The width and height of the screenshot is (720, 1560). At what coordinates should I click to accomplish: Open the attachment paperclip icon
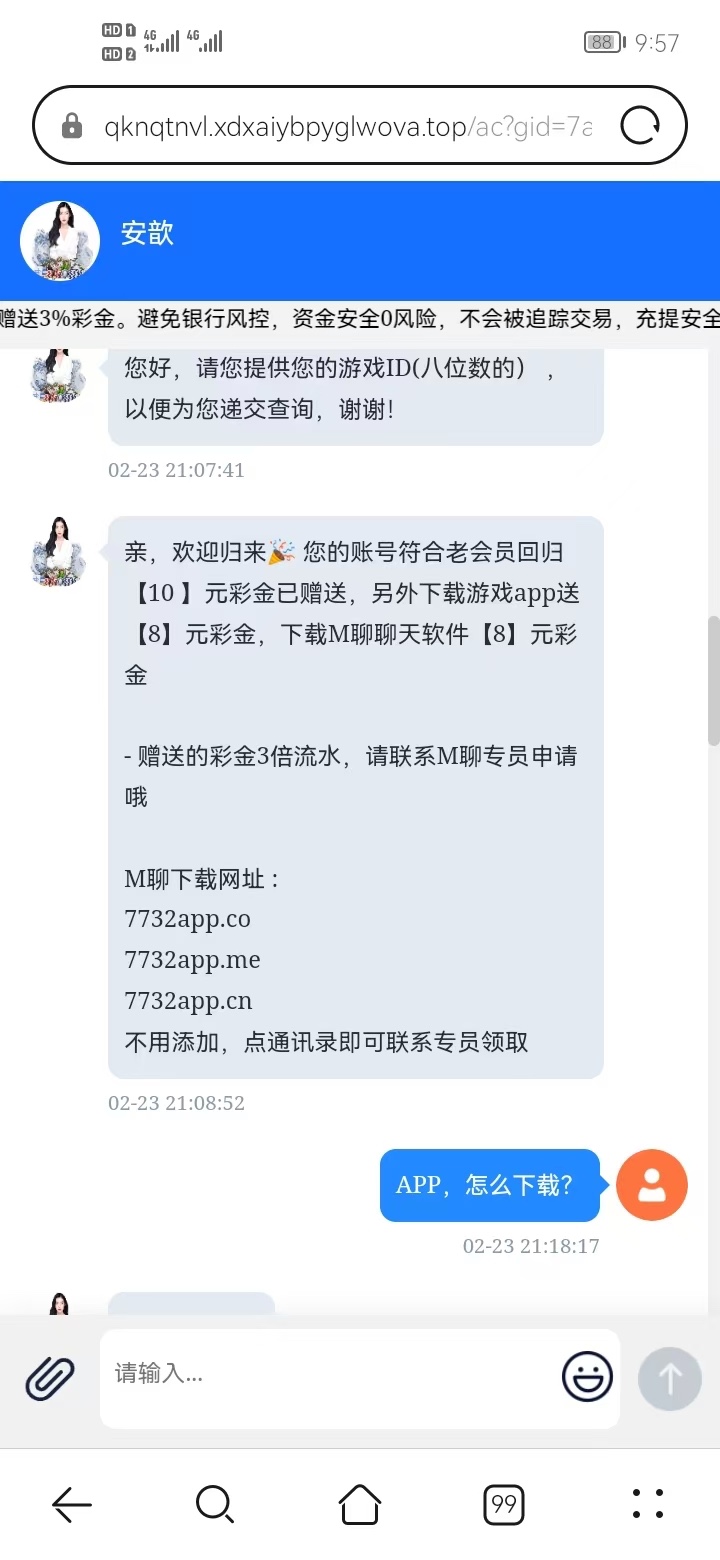pyautogui.click(x=50, y=1379)
